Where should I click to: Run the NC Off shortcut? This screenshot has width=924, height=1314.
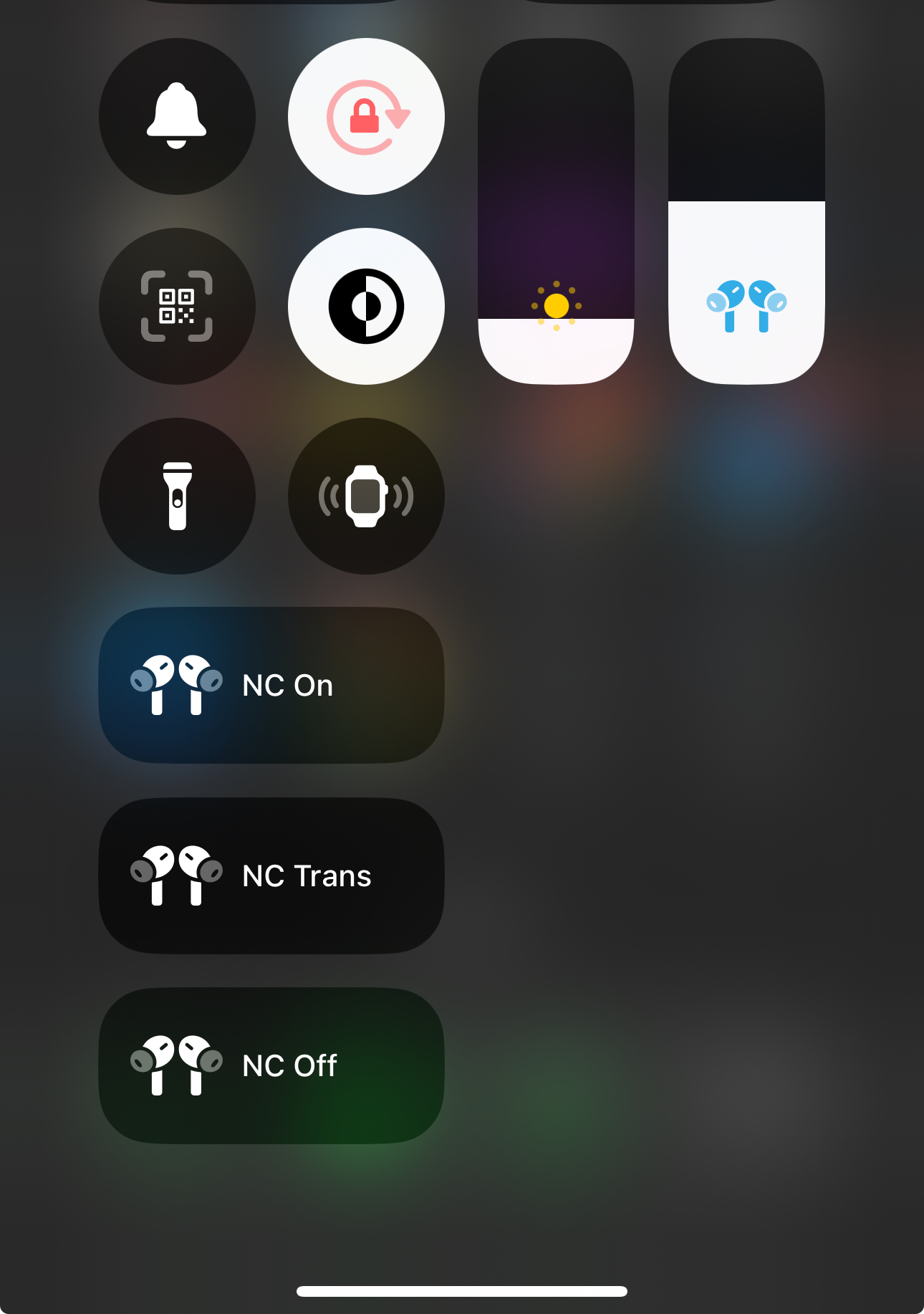(271, 1065)
